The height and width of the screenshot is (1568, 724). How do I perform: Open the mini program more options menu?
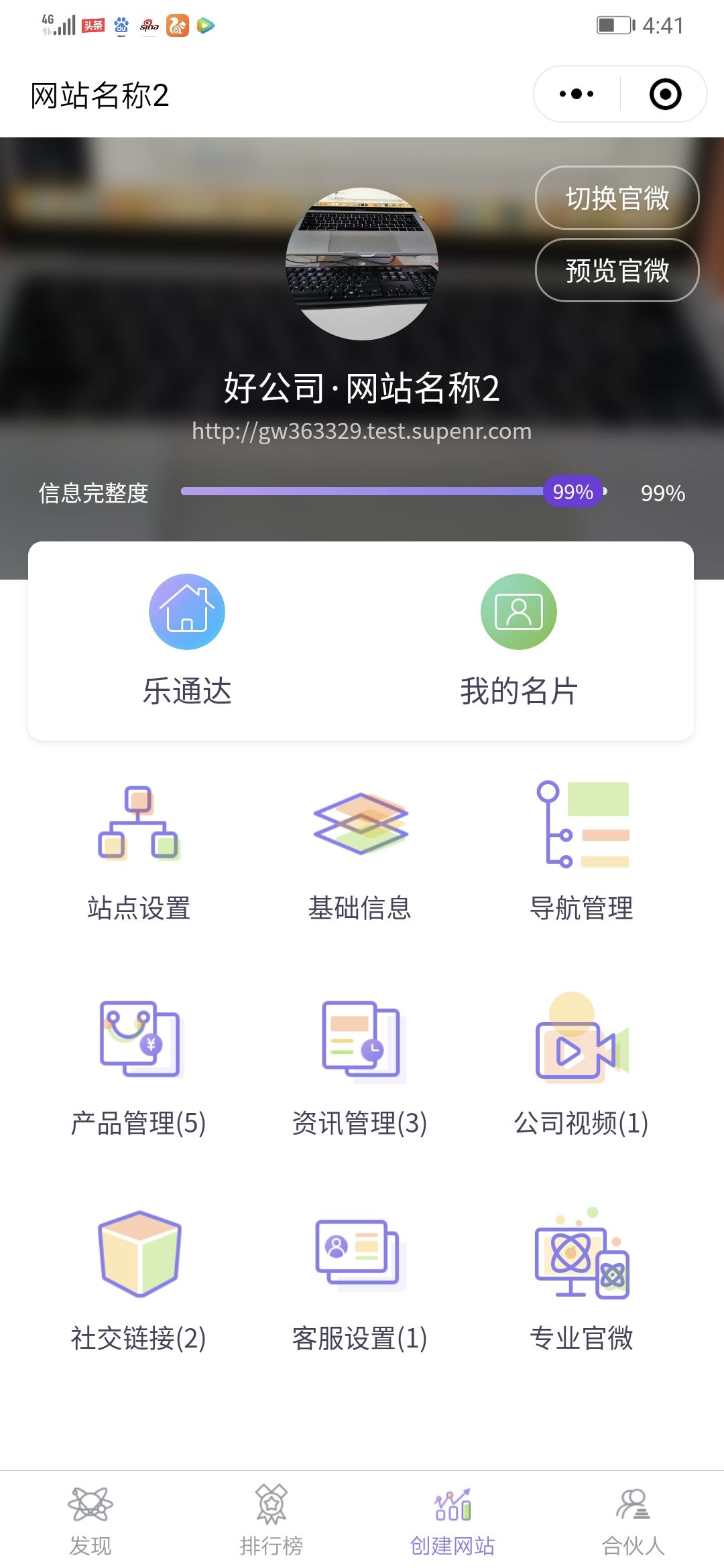click(x=577, y=94)
